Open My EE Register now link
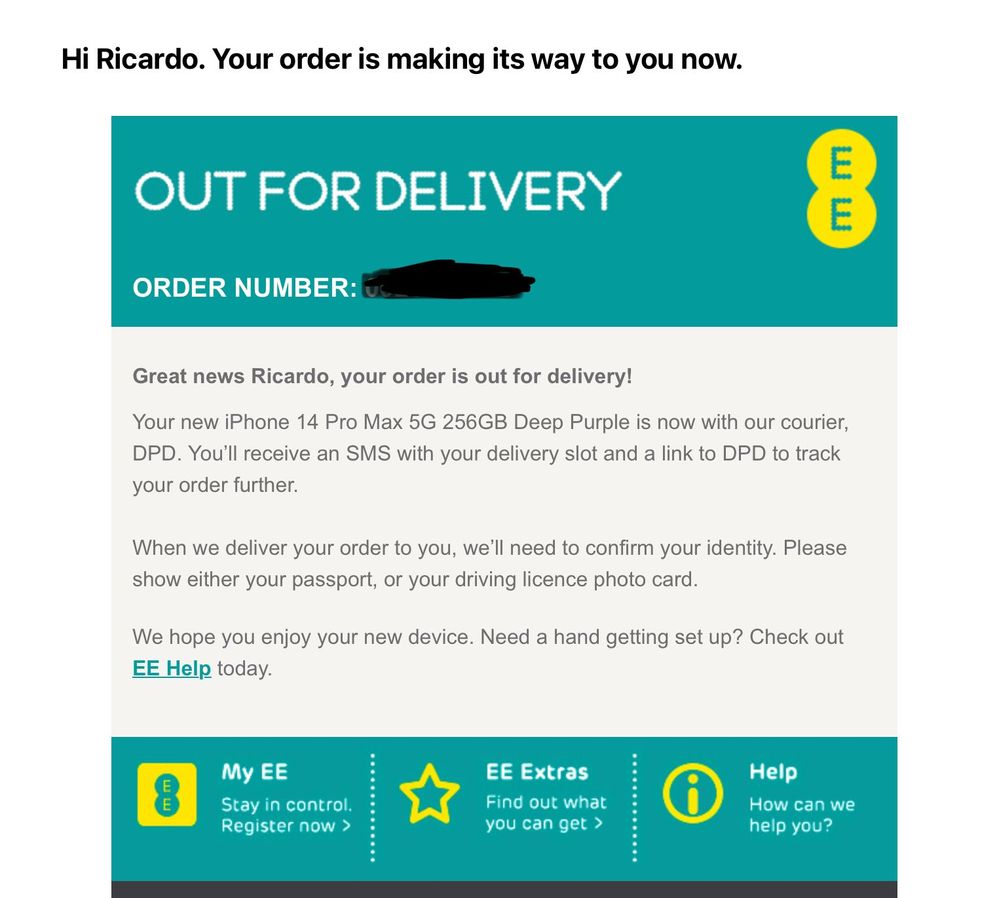Viewport: 999px width, 898px height. pyautogui.click(x=286, y=825)
